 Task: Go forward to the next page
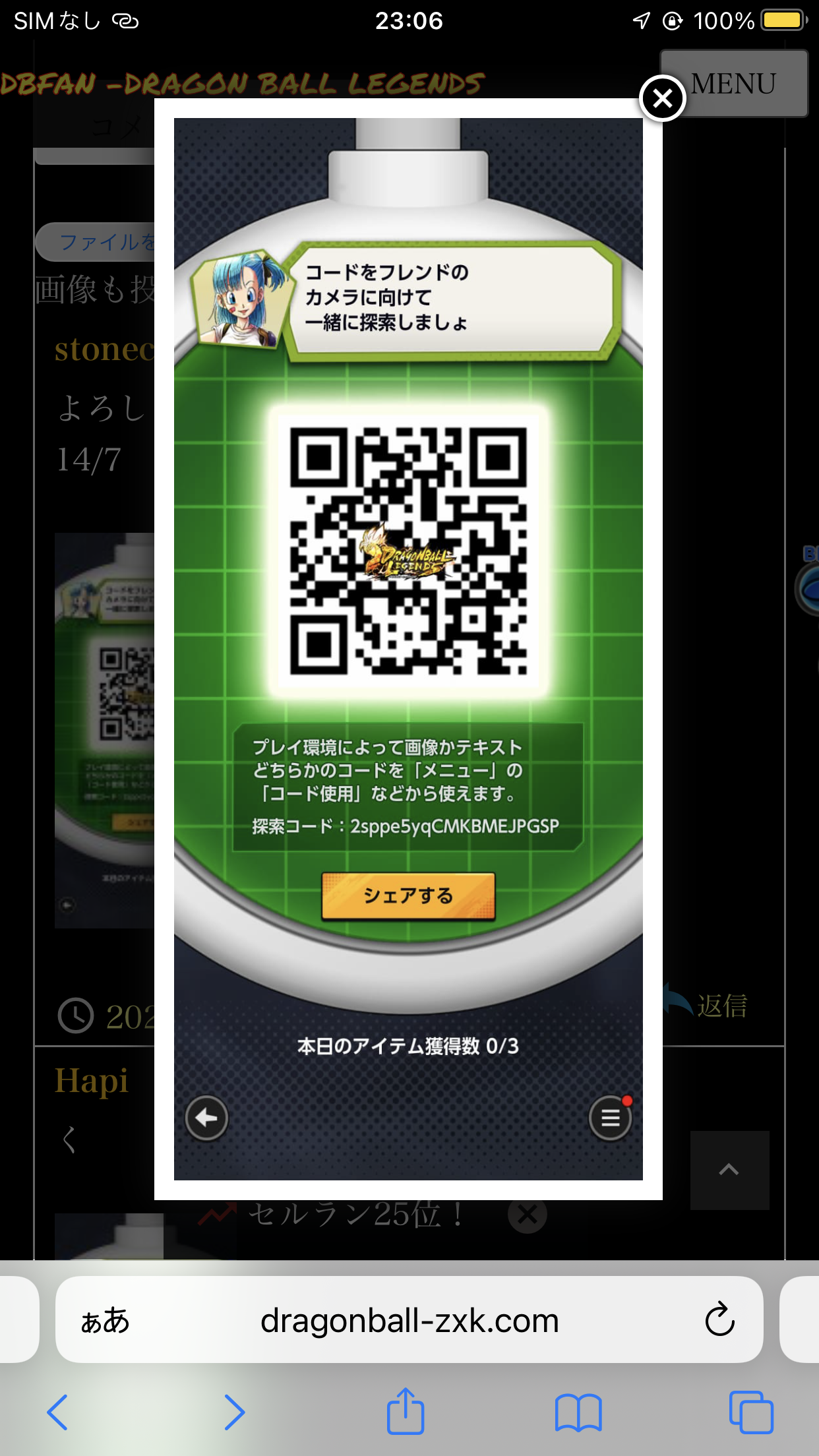(x=234, y=1412)
